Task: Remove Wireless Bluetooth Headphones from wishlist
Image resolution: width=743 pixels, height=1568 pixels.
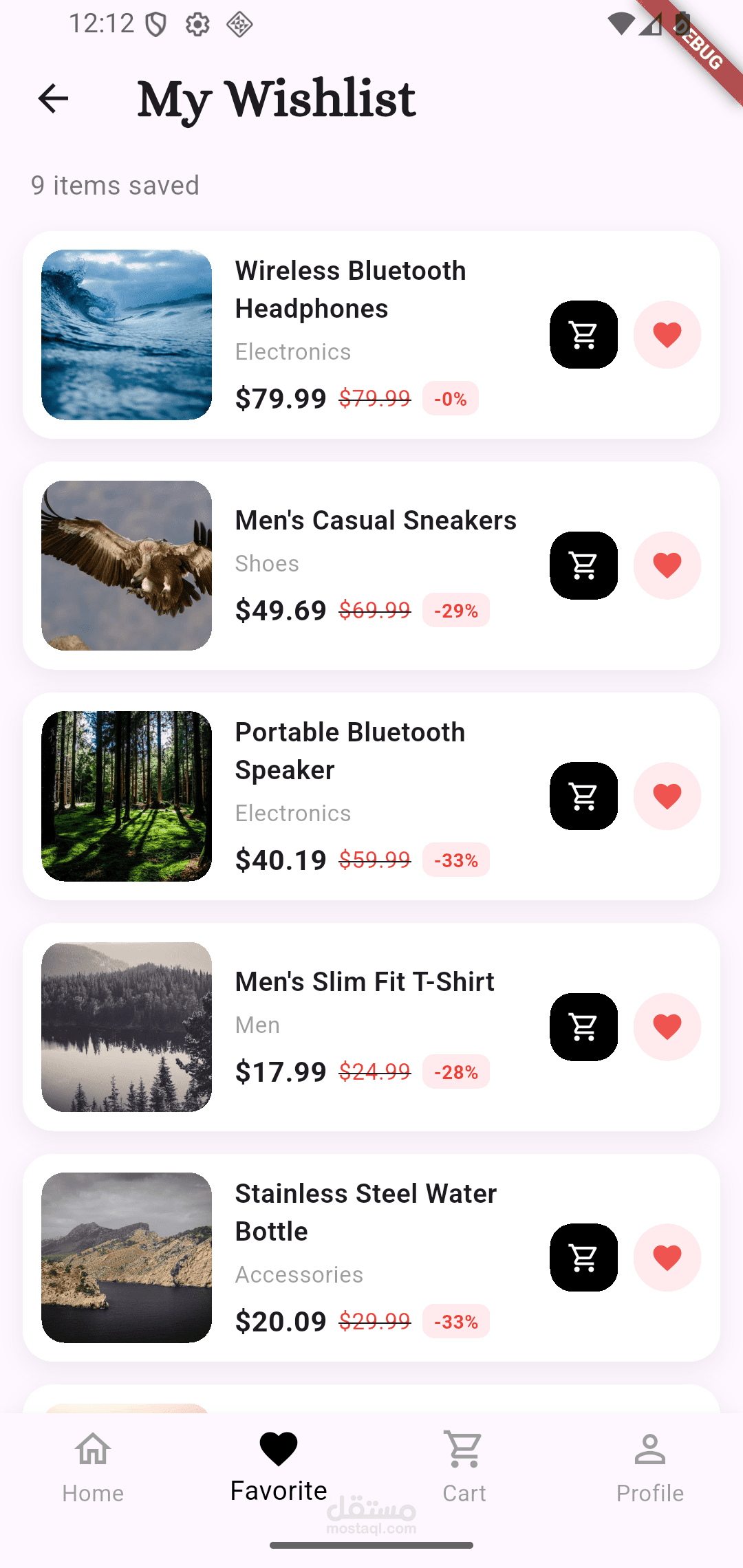Action: (x=667, y=335)
